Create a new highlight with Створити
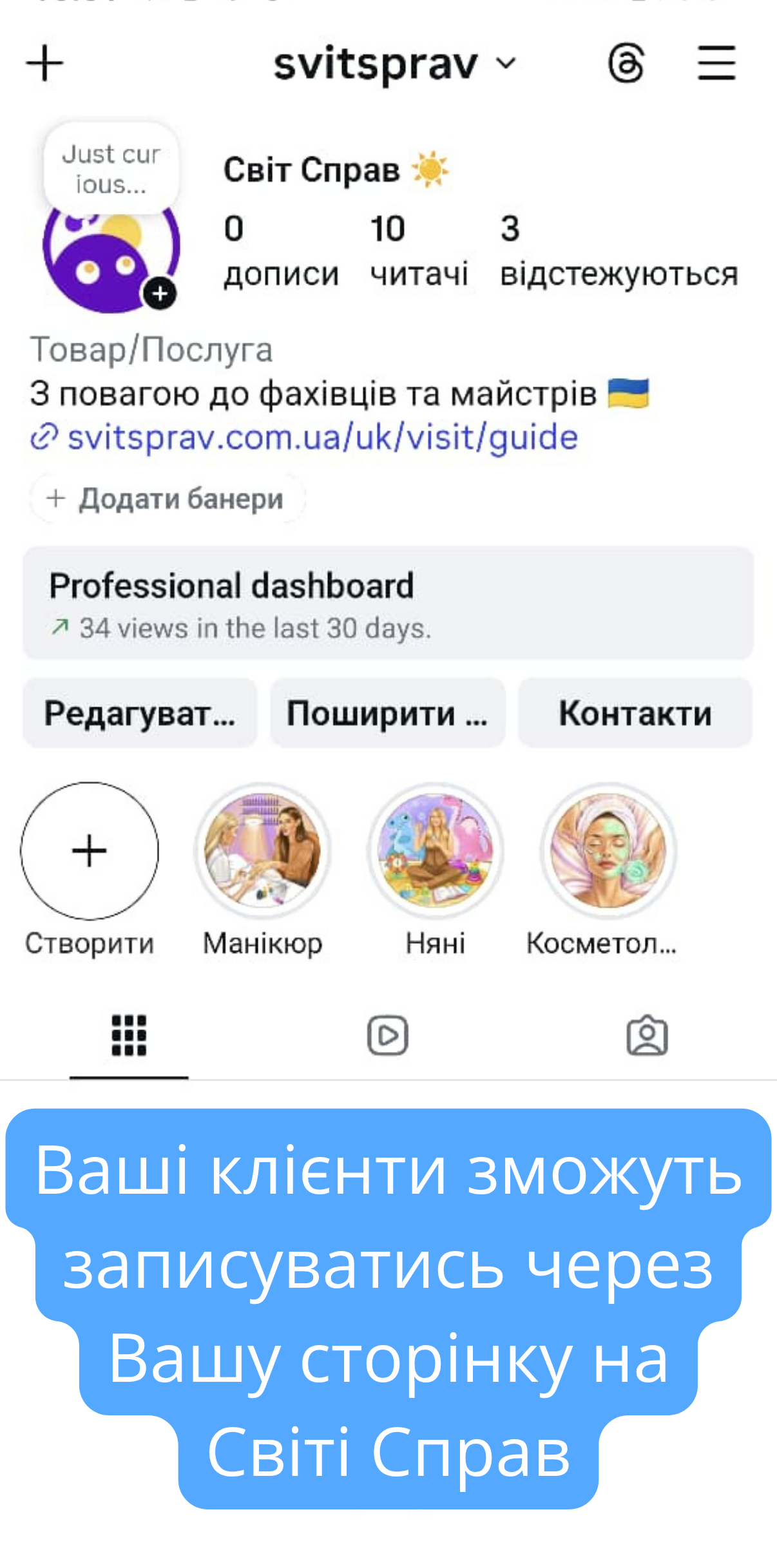Screen dimensions: 777x1568 tap(90, 852)
